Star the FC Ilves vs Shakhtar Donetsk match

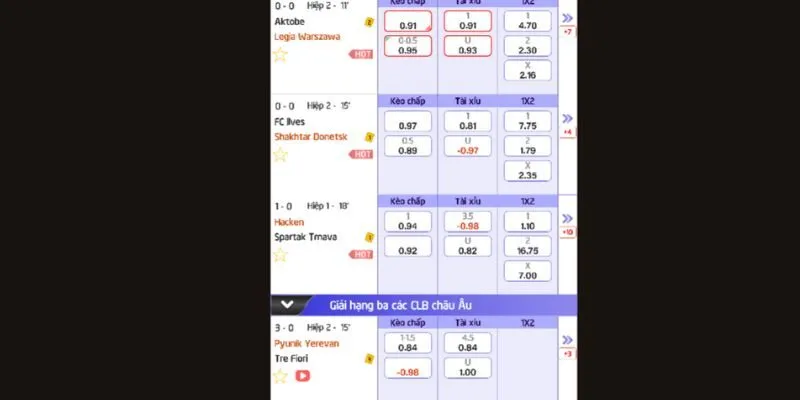[280, 155]
